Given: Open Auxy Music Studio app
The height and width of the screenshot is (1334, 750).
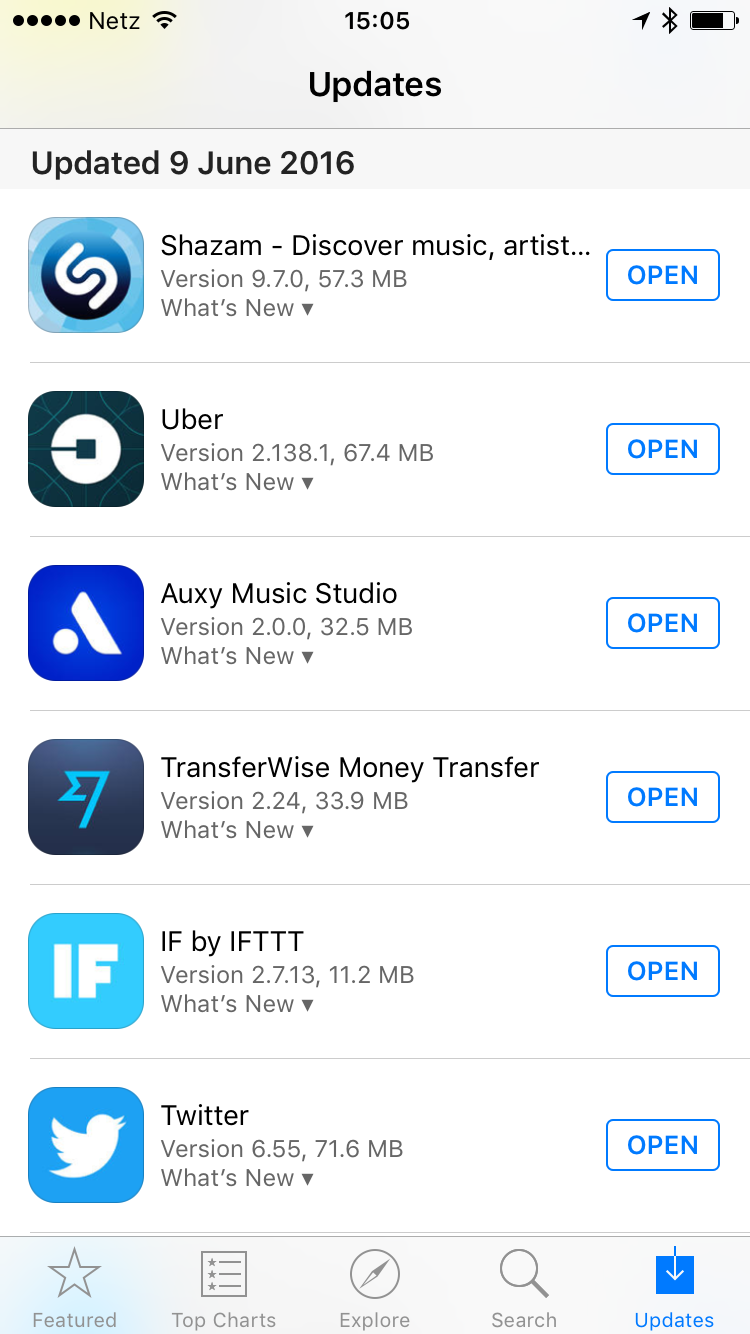Looking at the screenshot, I should 662,623.
